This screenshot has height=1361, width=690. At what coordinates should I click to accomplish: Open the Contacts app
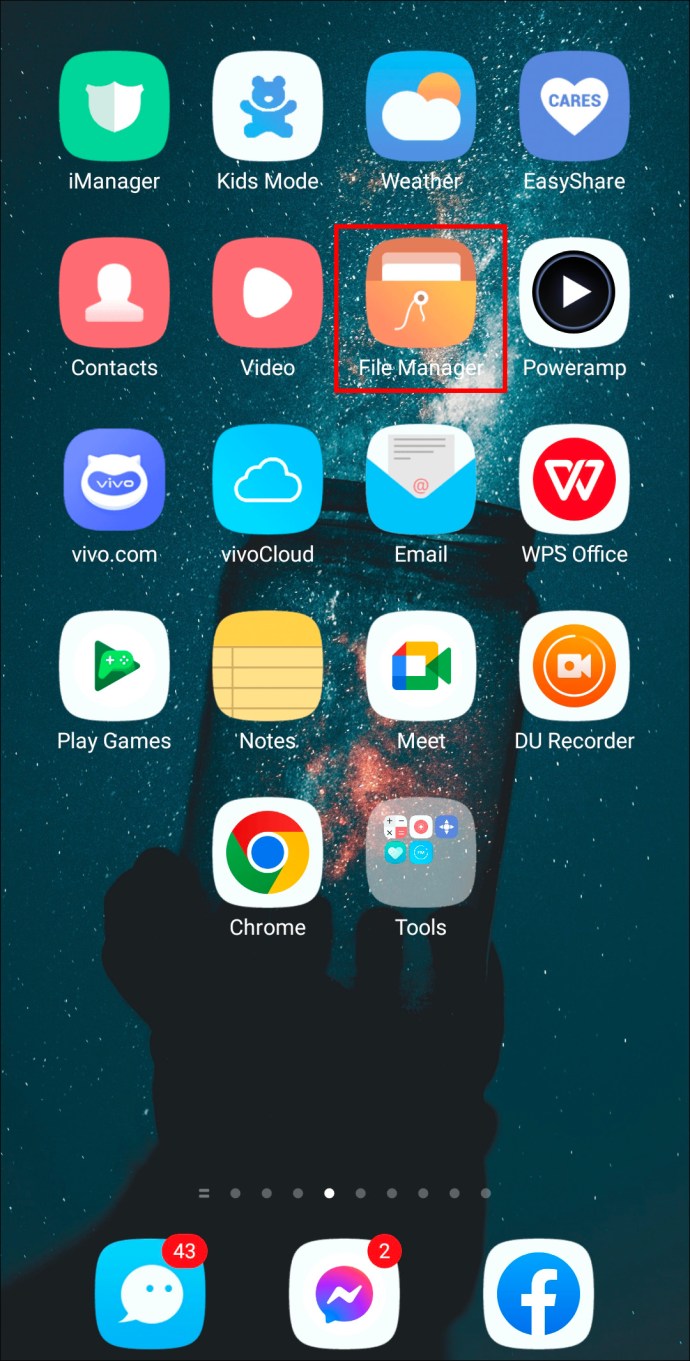(x=114, y=293)
